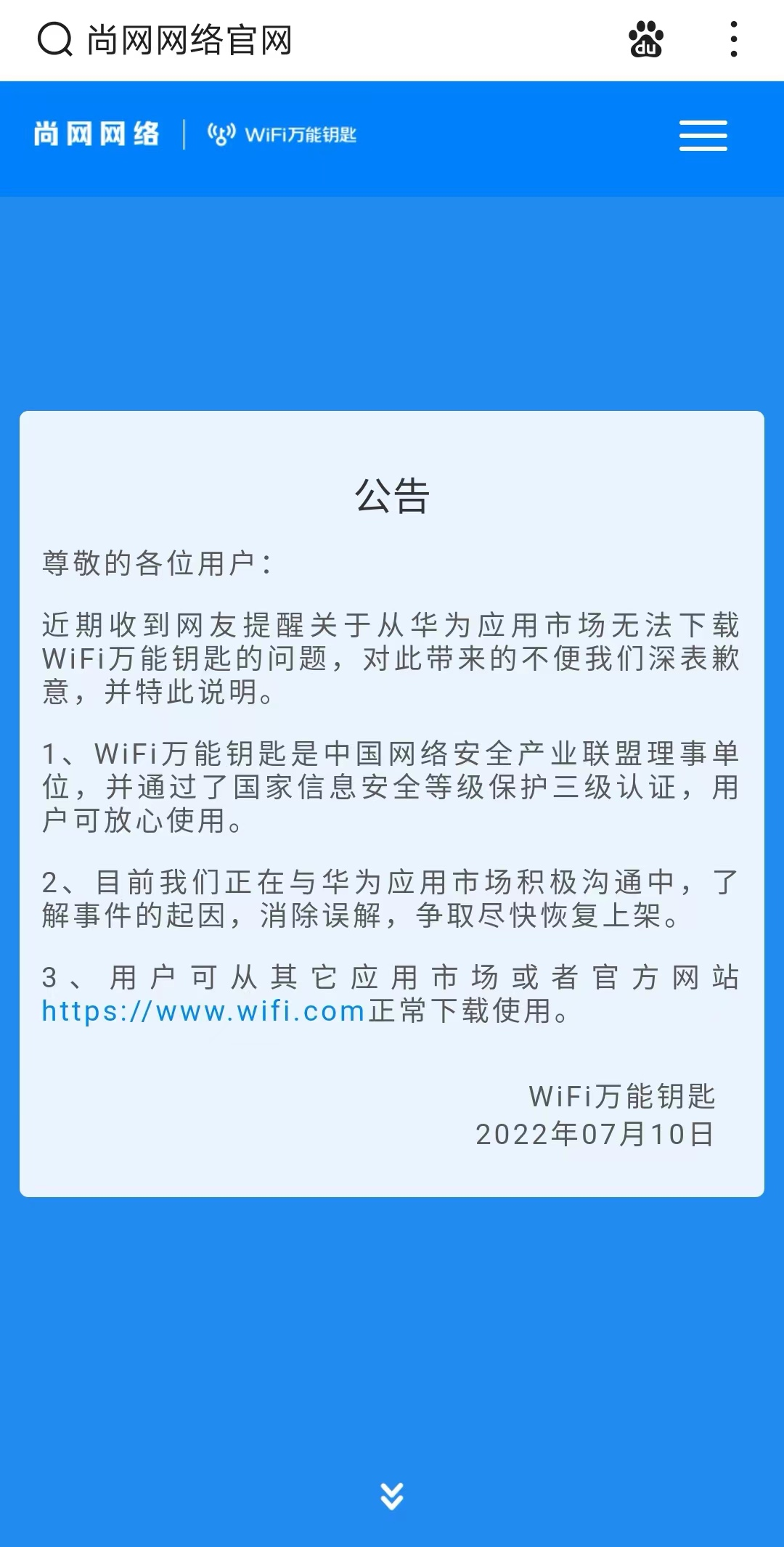784x1547 pixels.
Task: Open the browser overflow menu
Action: coord(734,39)
